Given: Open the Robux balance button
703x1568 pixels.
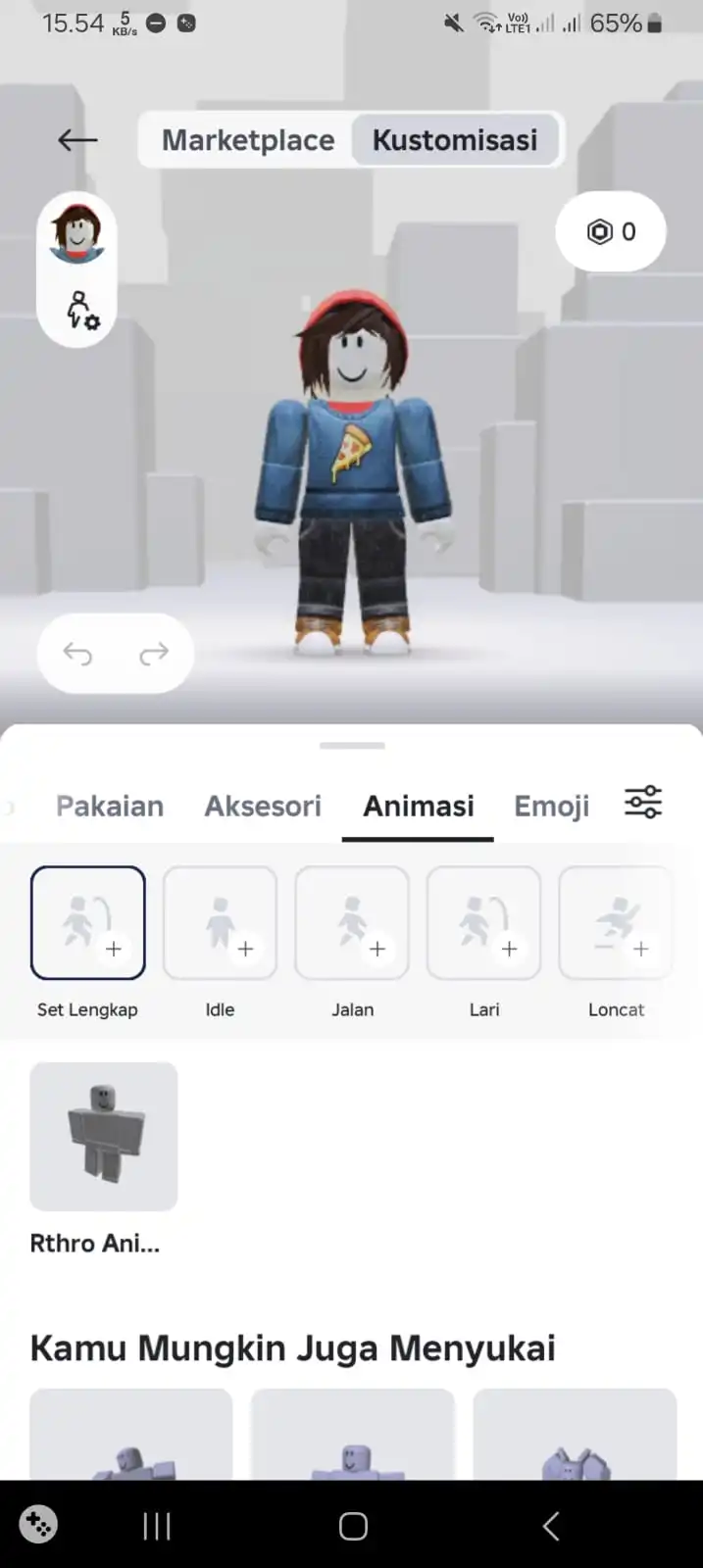Looking at the screenshot, I should [611, 231].
